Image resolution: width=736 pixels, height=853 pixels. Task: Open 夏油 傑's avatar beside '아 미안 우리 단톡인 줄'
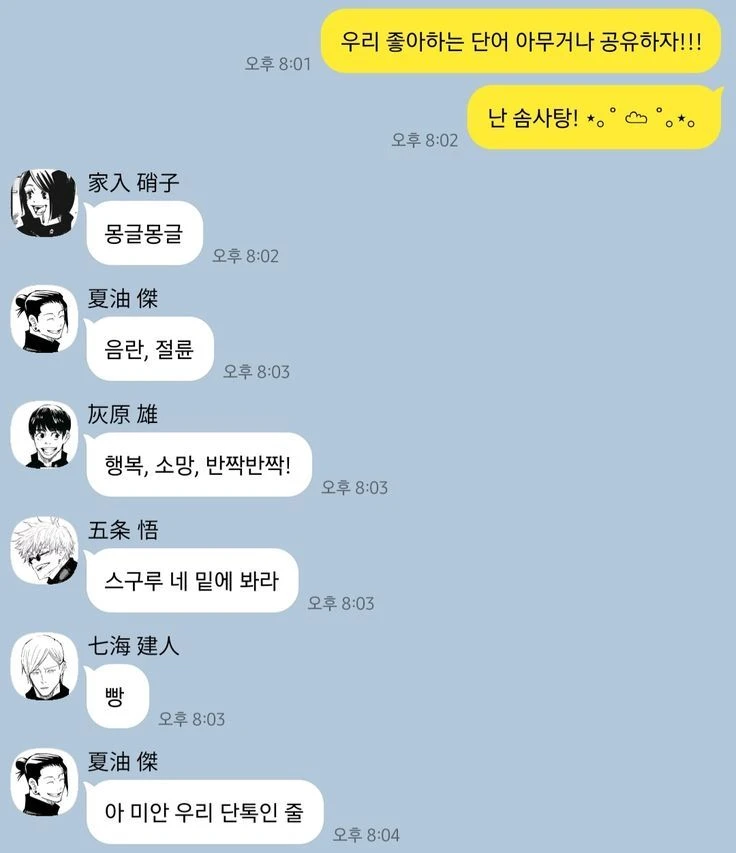pyautogui.click(x=43, y=783)
